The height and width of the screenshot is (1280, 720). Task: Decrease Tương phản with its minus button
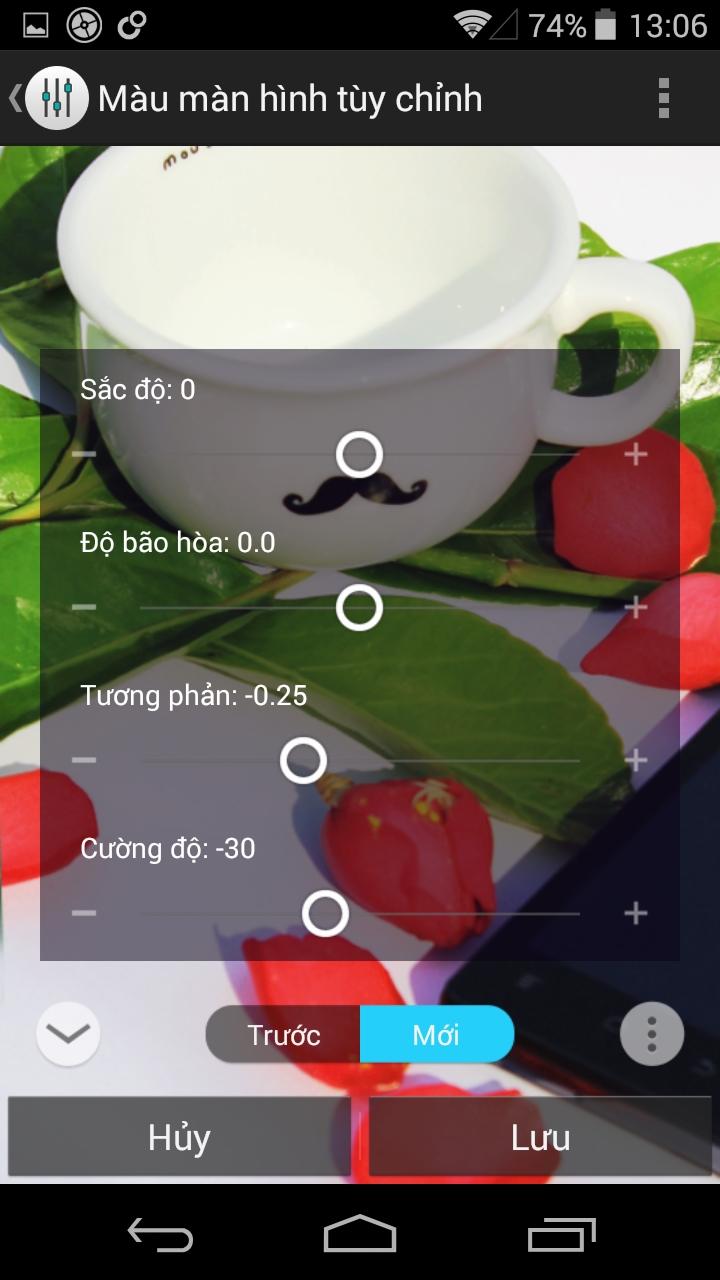pyautogui.click(x=84, y=760)
